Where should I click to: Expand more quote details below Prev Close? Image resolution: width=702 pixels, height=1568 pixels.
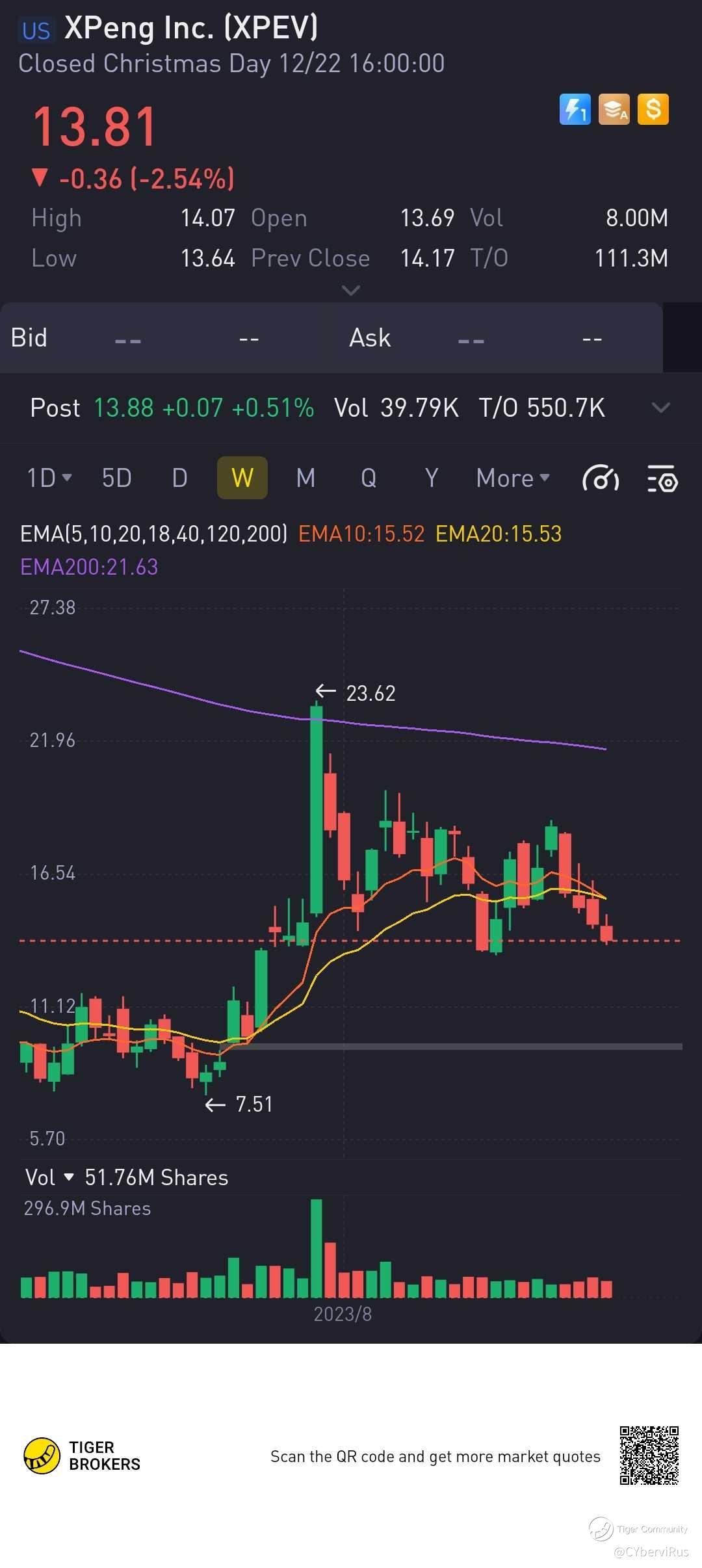(351, 290)
